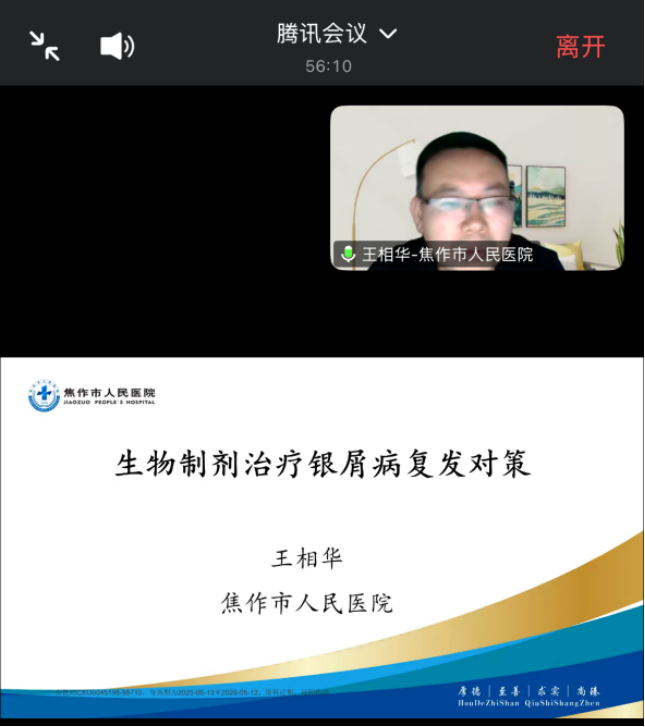The image size is (645, 727).
Task: Leave the meeting via 离开
Action: [580, 46]
